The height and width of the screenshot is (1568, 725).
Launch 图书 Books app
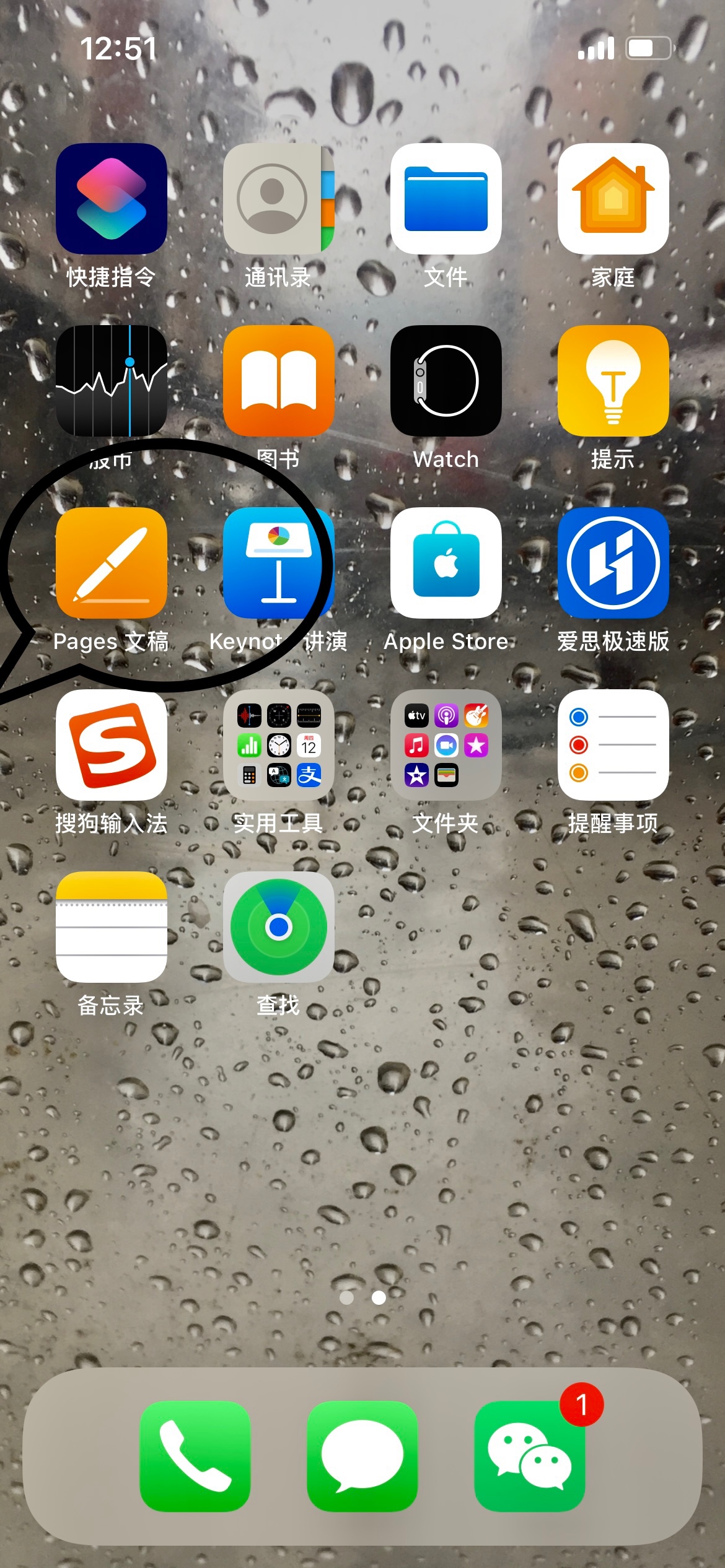[278, 380]
